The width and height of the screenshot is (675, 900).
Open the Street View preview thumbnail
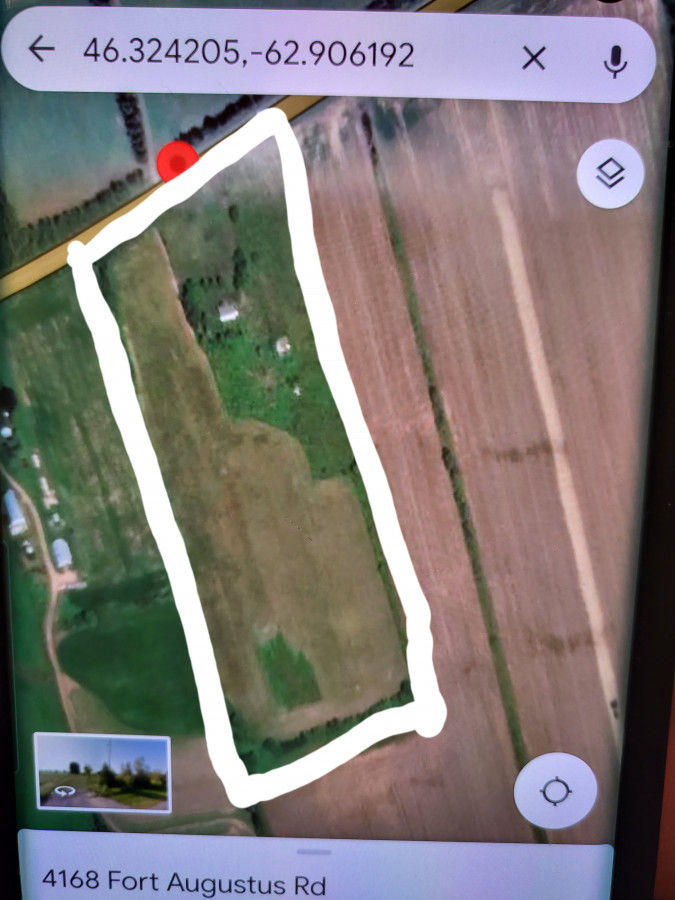tap(103, 772)
